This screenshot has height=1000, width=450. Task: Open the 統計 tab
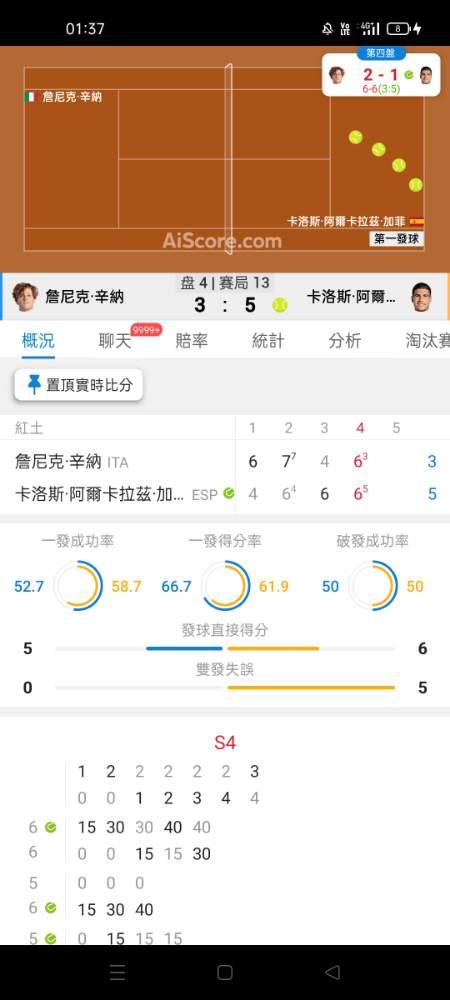click(x=268, y=341)
